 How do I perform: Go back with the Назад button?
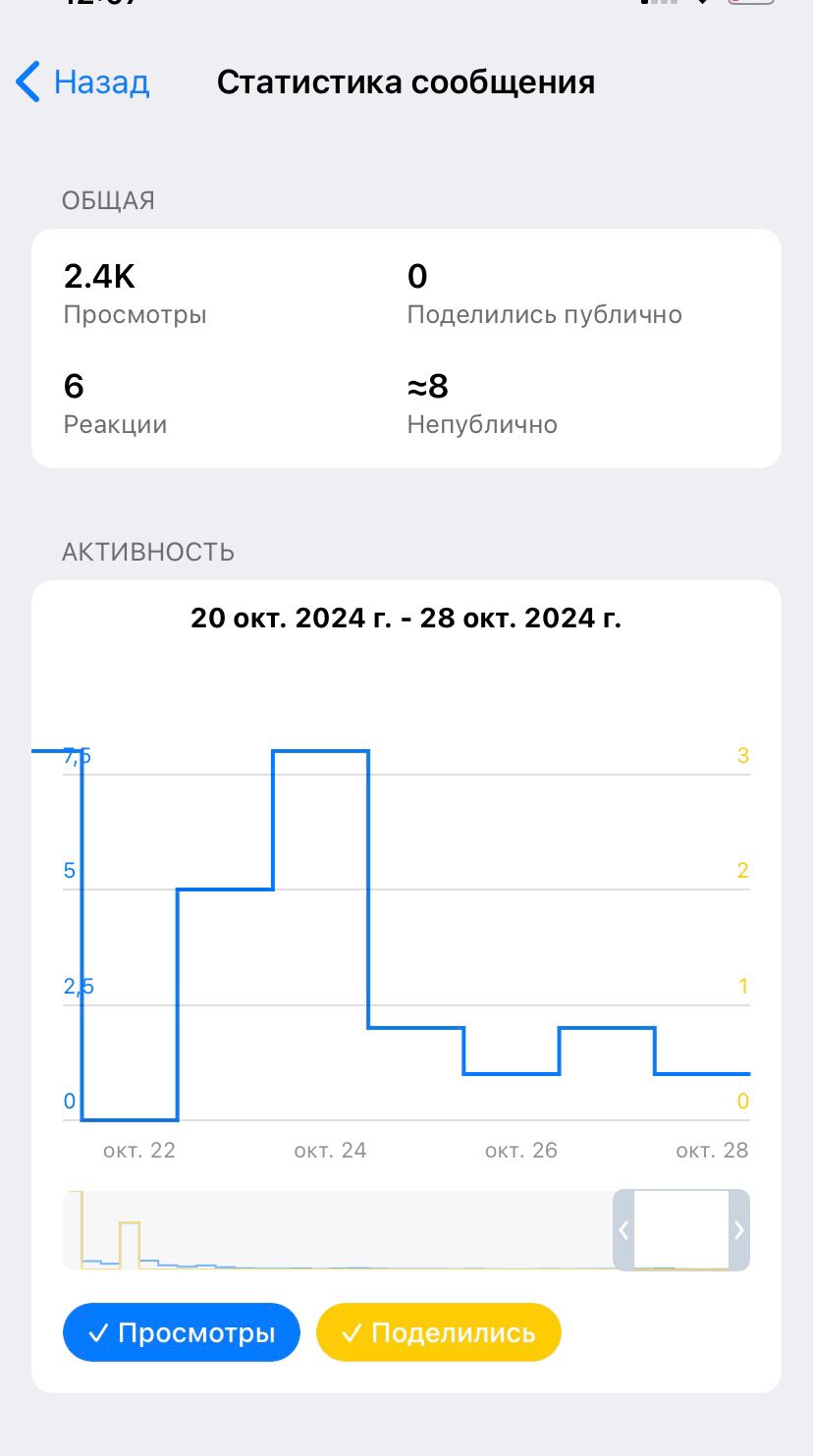[83, 82]
